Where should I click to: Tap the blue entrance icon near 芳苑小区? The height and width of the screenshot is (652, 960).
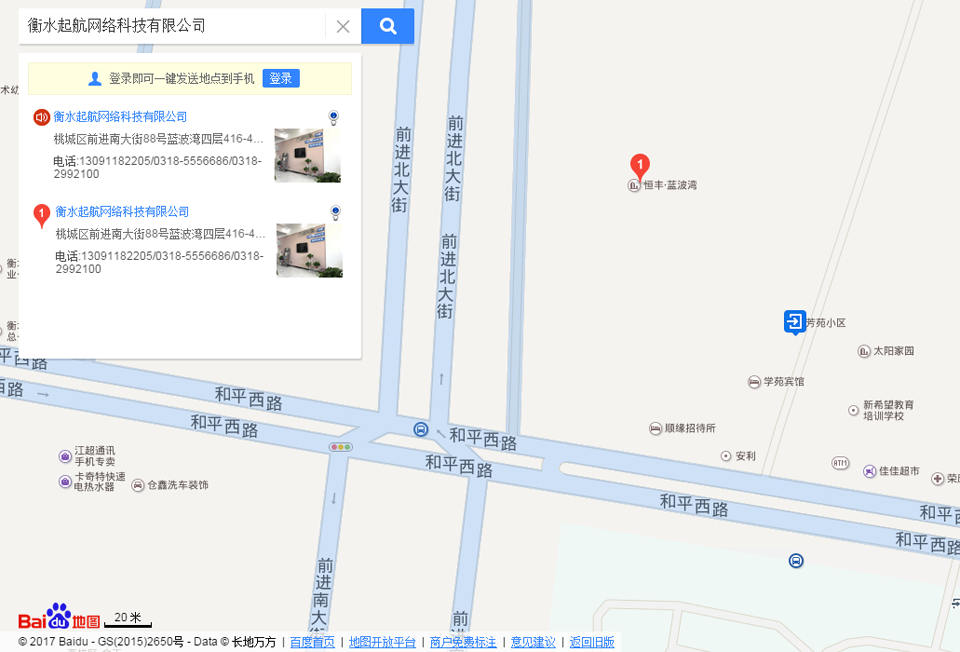click(x=795, y=321)
